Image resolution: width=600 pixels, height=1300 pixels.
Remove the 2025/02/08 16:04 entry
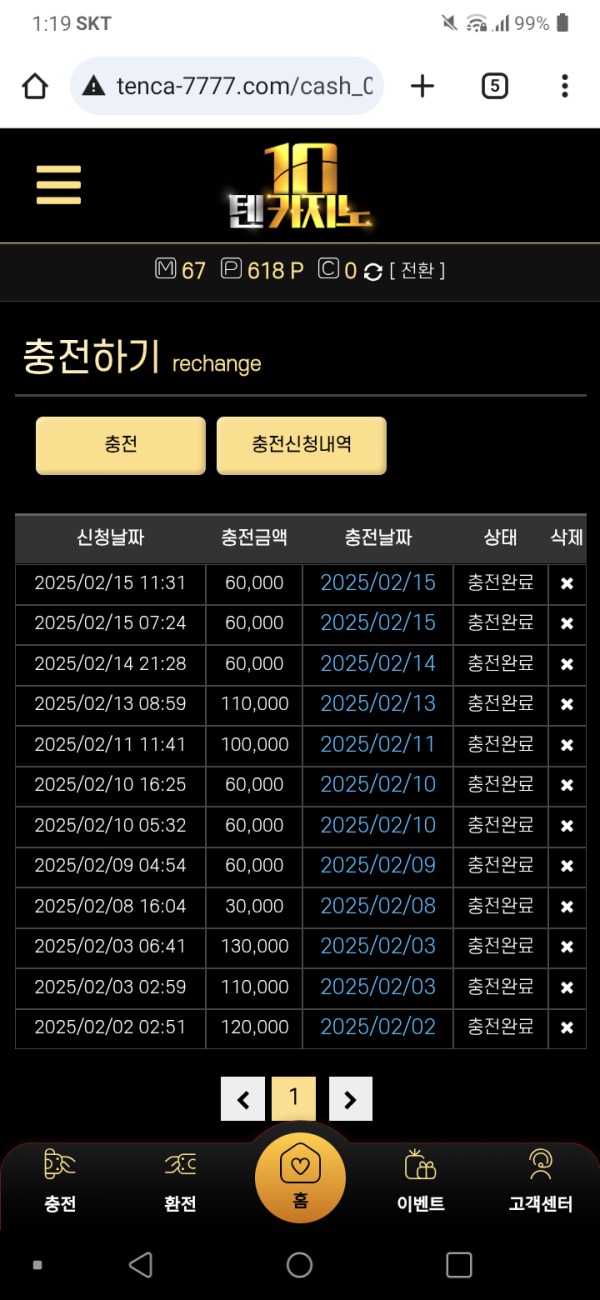coord(567,907)
